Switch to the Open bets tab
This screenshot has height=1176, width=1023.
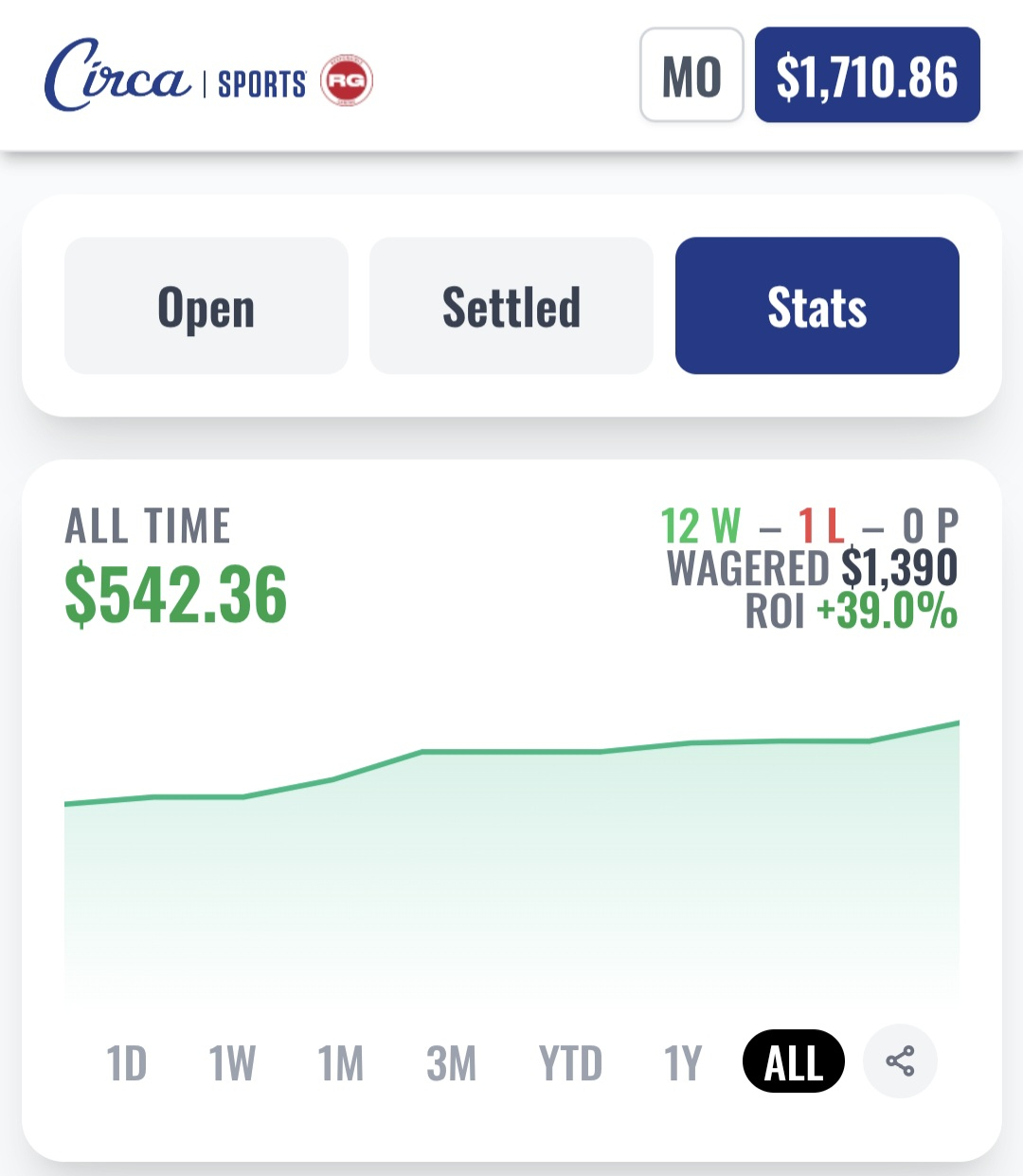pos(206,306)
